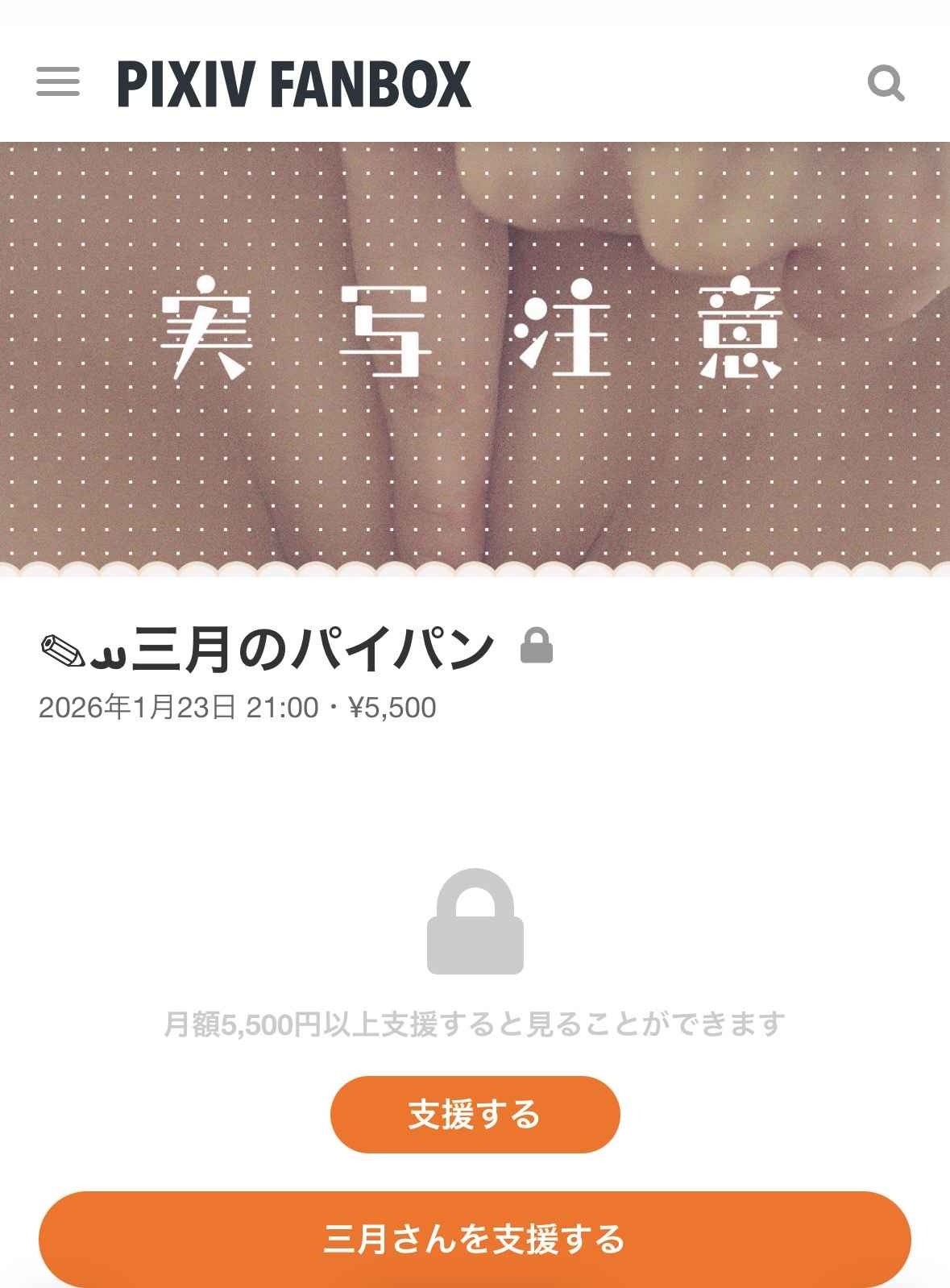Tap 三月さんを支援する button
Screen dimensions: 950x1288
(x=475, y=1239)
